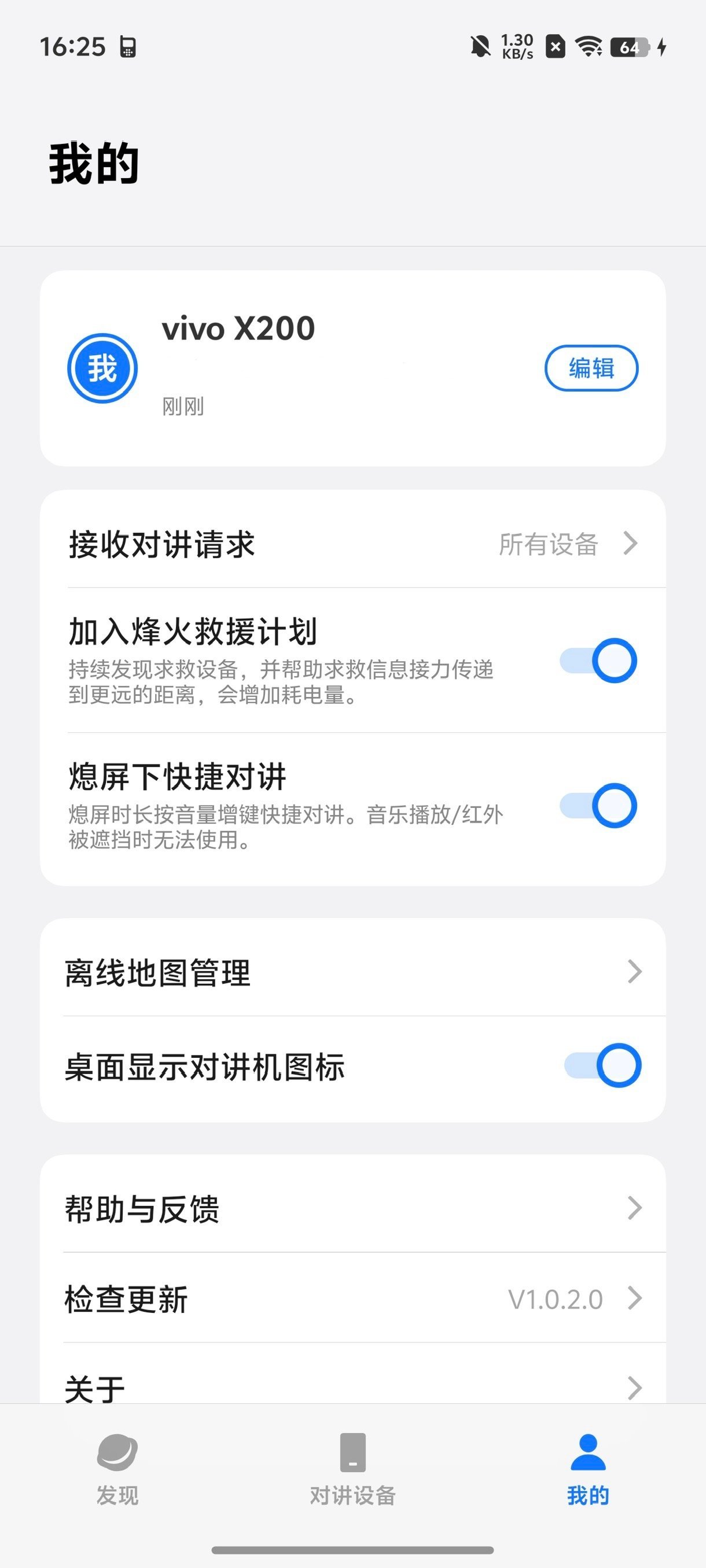
Task: Toggle the 桌面显示对讲机图标 switch
Action: point(602,1065)
